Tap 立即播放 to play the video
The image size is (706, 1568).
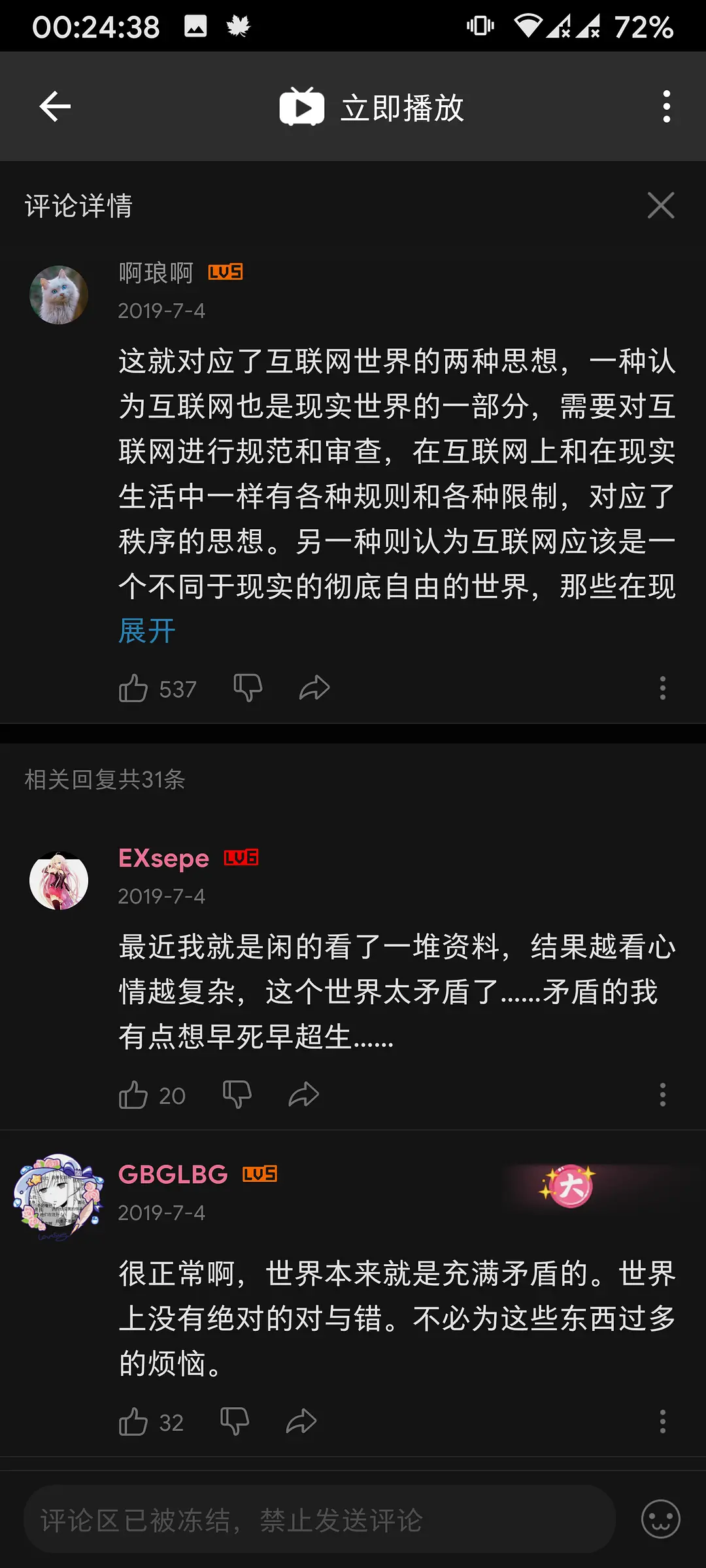point(371,107)
